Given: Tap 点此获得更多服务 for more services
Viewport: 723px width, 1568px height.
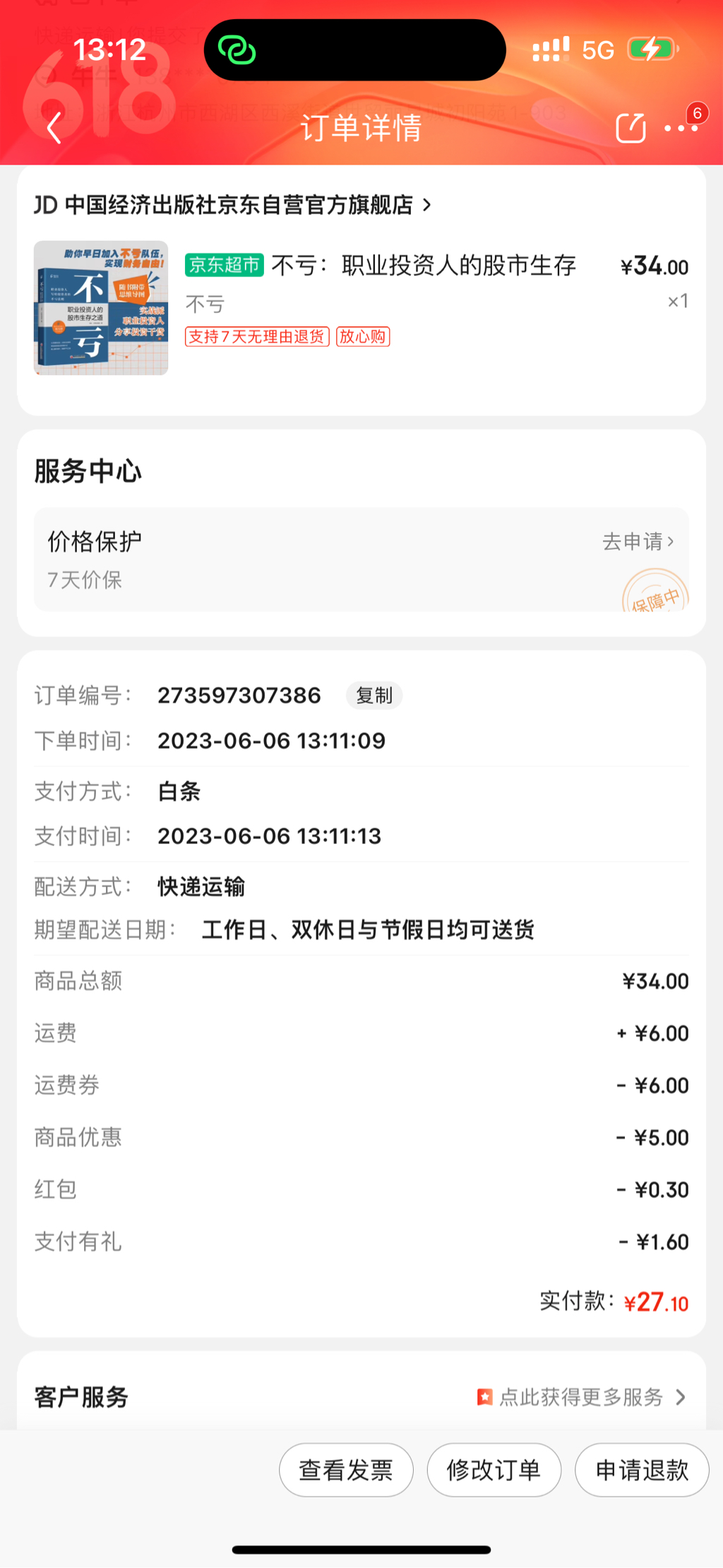Looking at the screenshot, I should (581, 1397).
